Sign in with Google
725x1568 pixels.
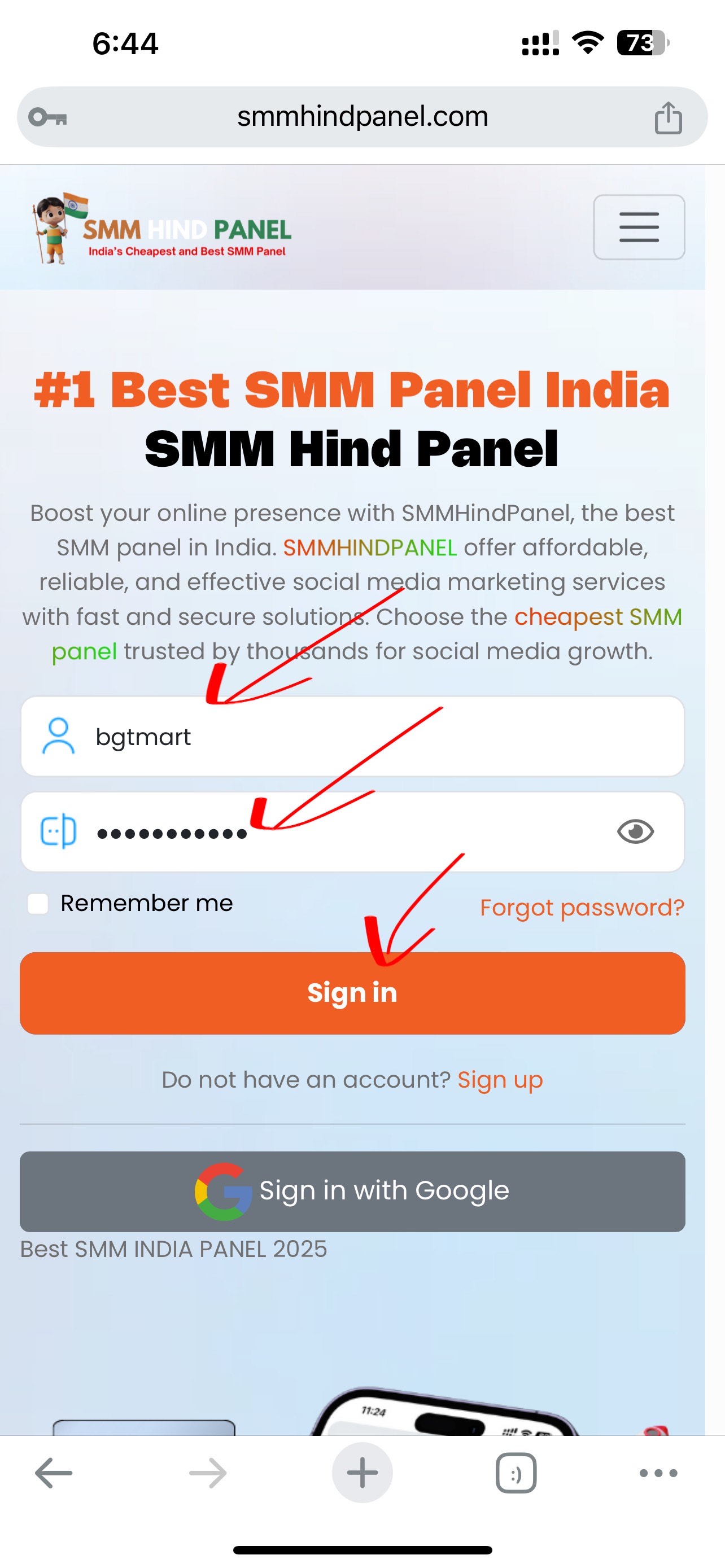point(352,1191)
